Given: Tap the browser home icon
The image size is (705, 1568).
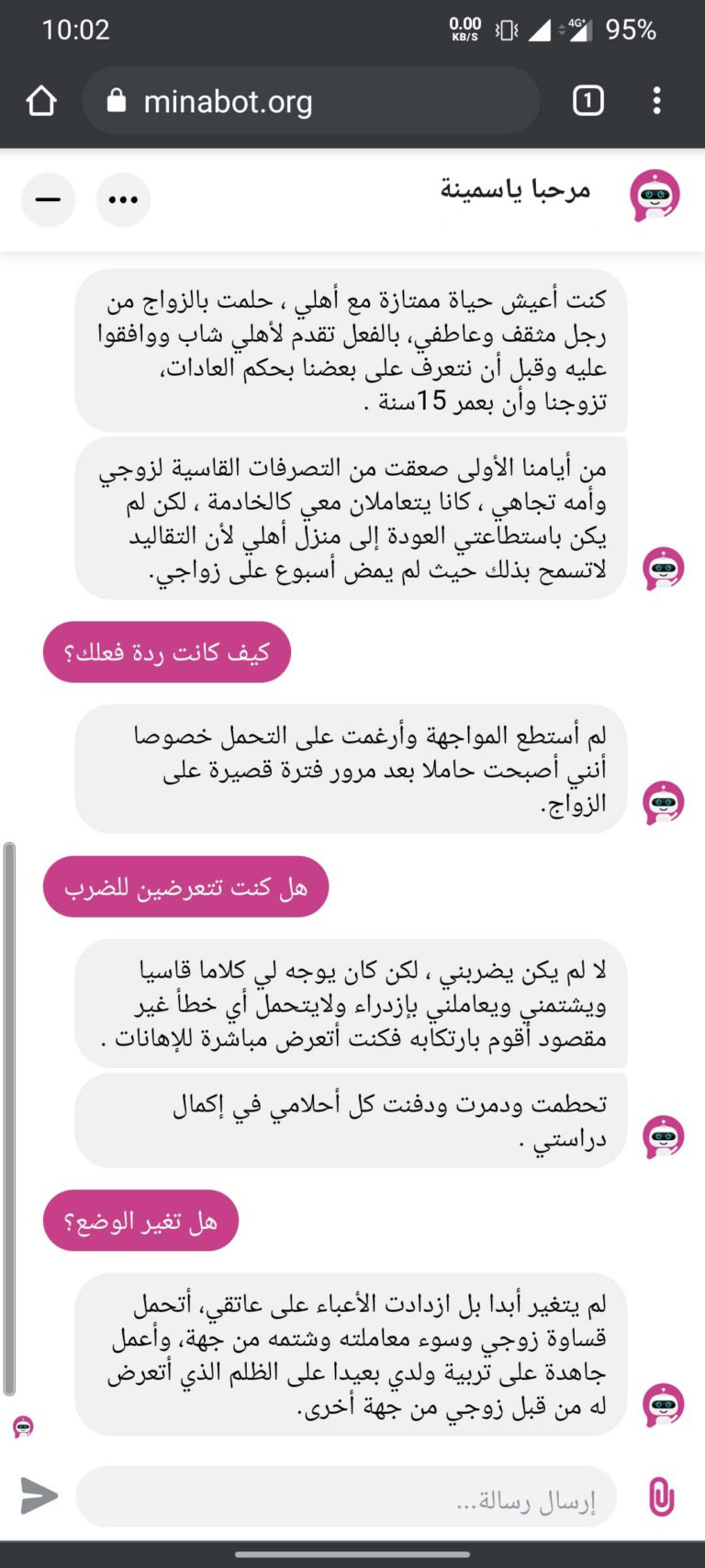Looking at the screenshot, I should tap(41, 101).
